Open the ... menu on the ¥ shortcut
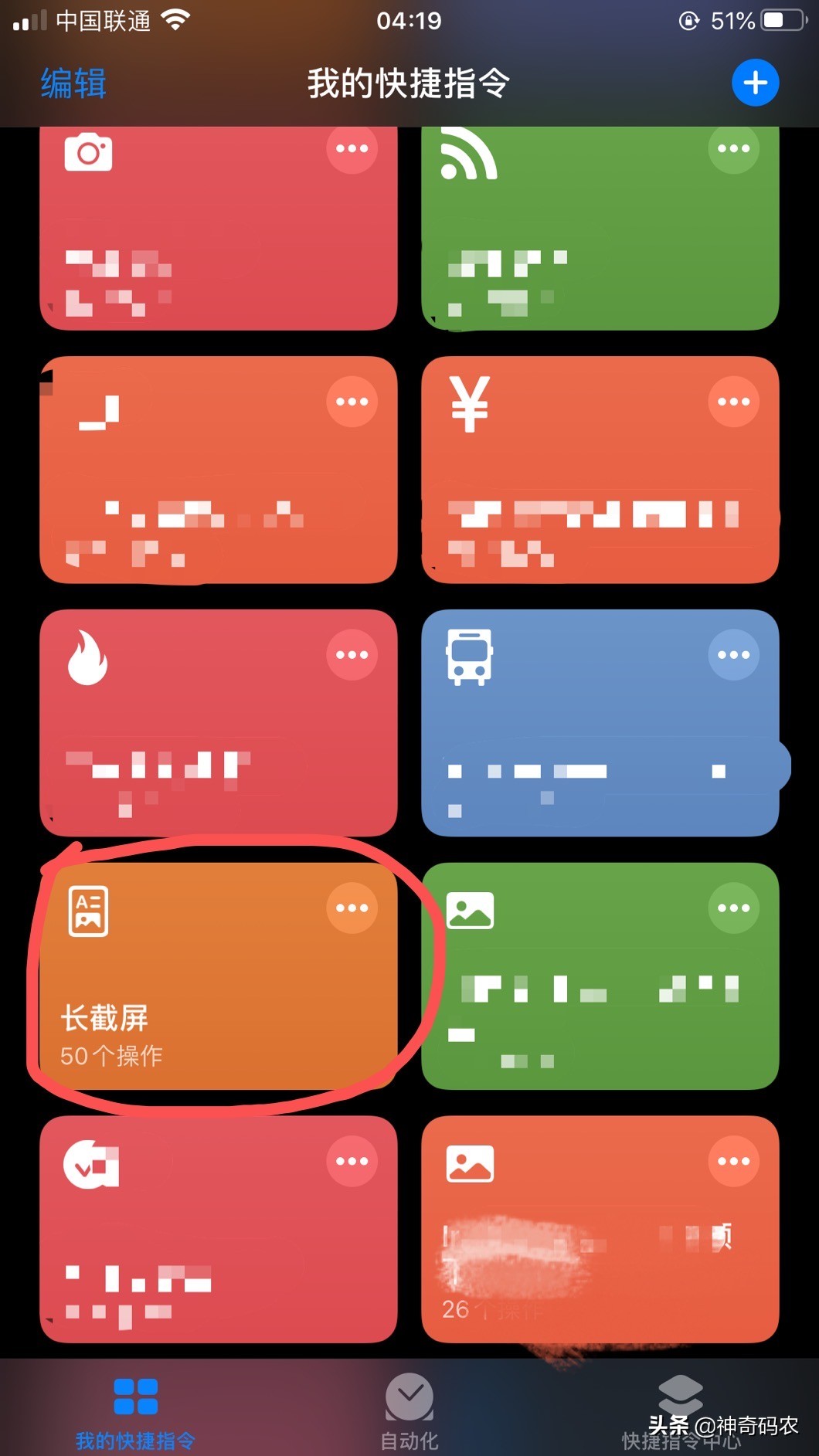Image resolution: width=819 pixels, height=1456 pixels. 732,401
